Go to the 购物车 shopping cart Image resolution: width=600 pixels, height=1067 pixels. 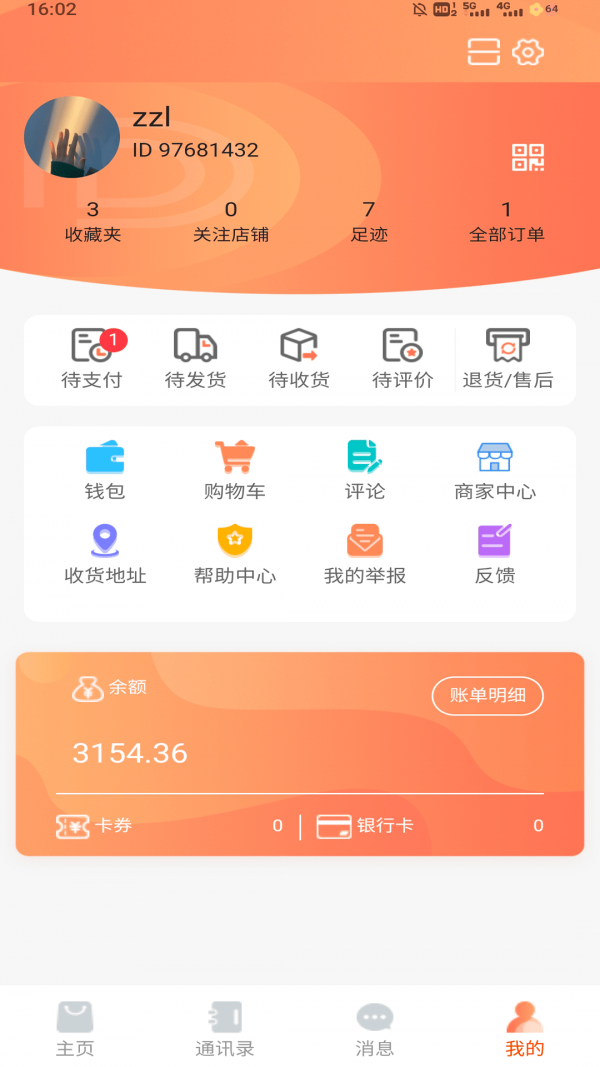point(235,470)
